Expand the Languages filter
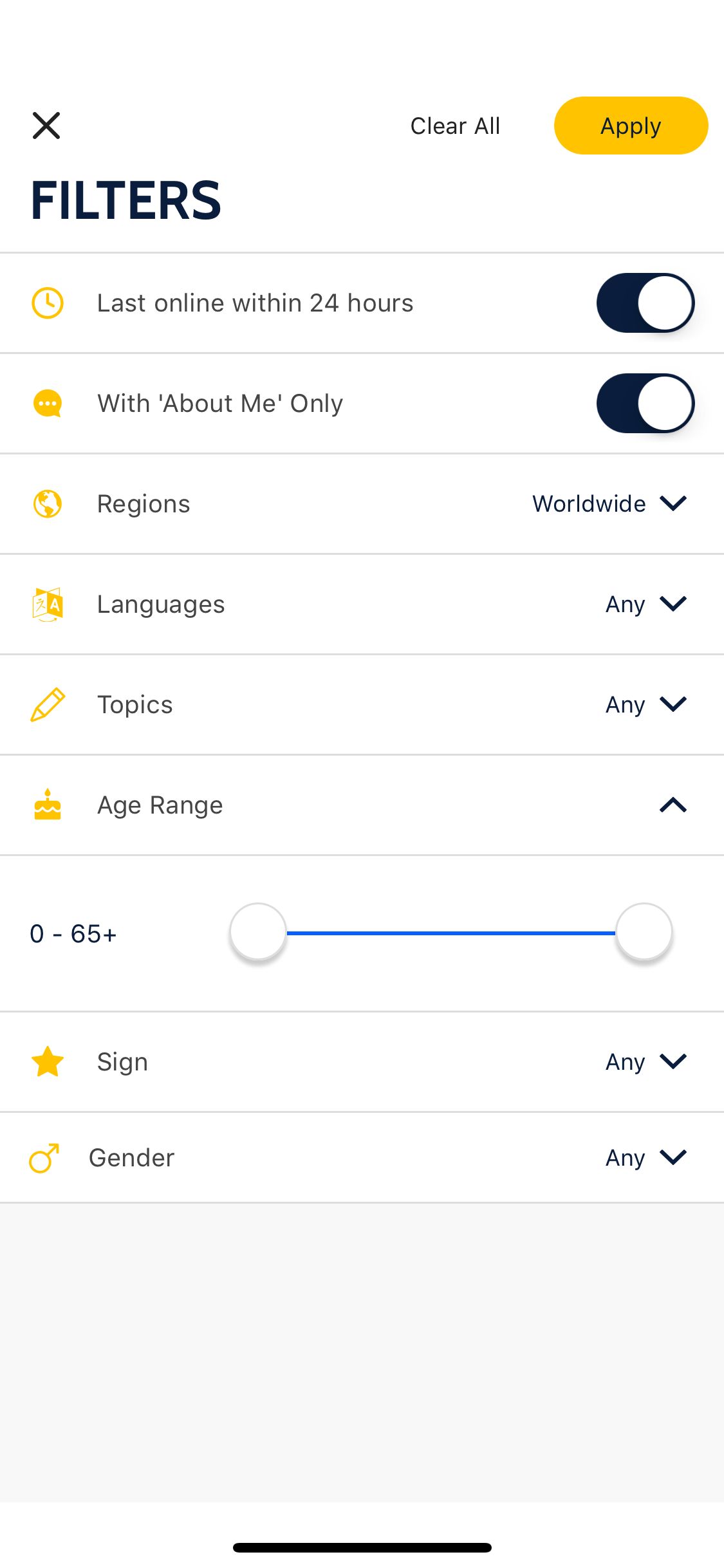724x1568 pixels. (x=362, y=604)
